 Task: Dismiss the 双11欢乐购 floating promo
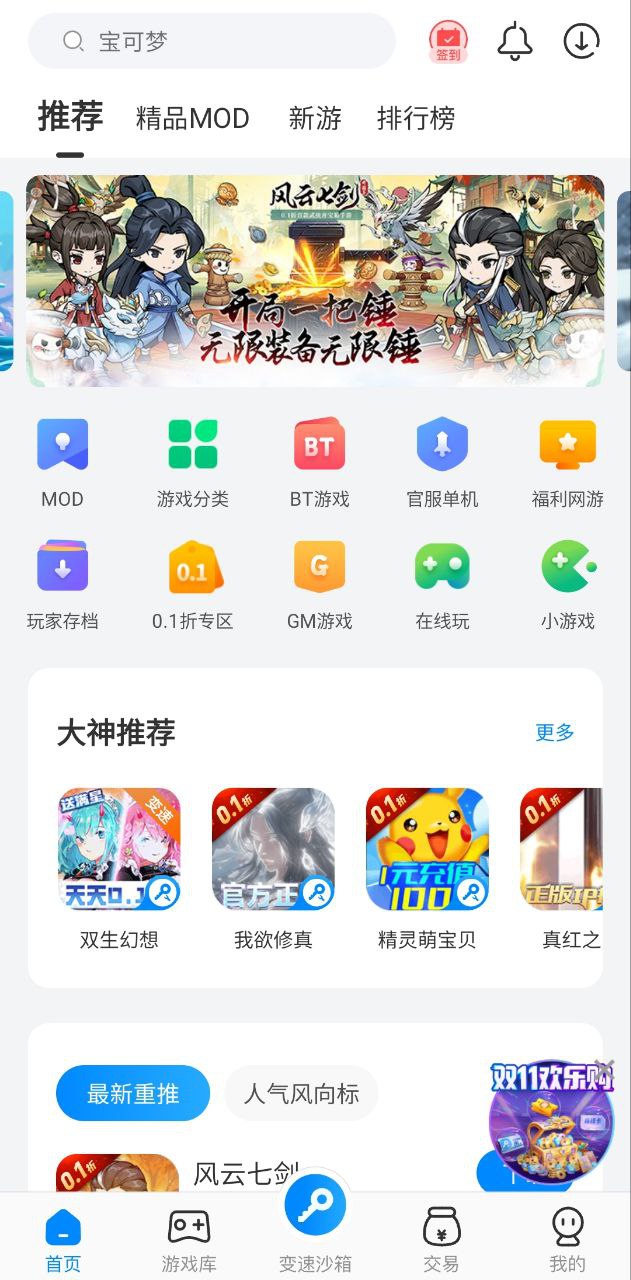(604, 1068)
